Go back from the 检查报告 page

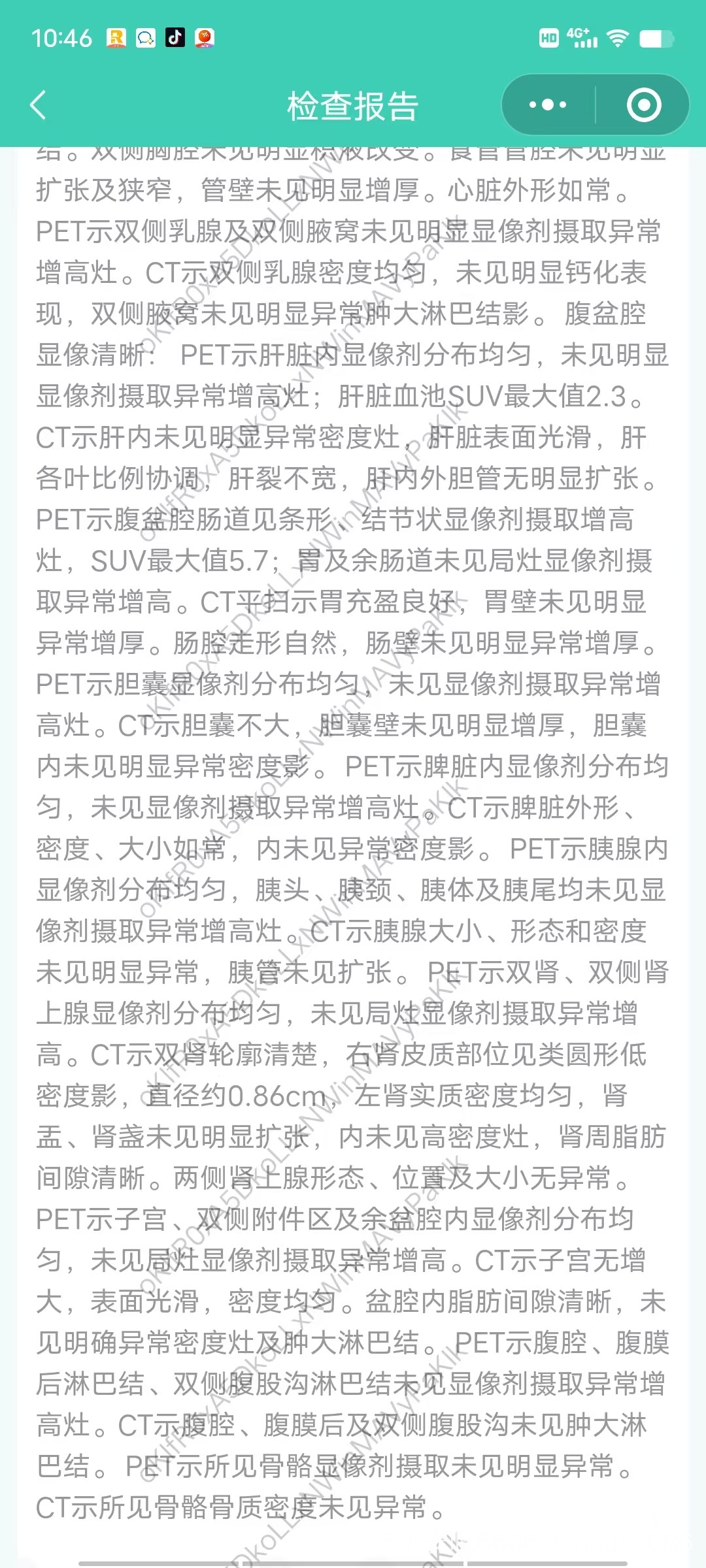[39, 105]
